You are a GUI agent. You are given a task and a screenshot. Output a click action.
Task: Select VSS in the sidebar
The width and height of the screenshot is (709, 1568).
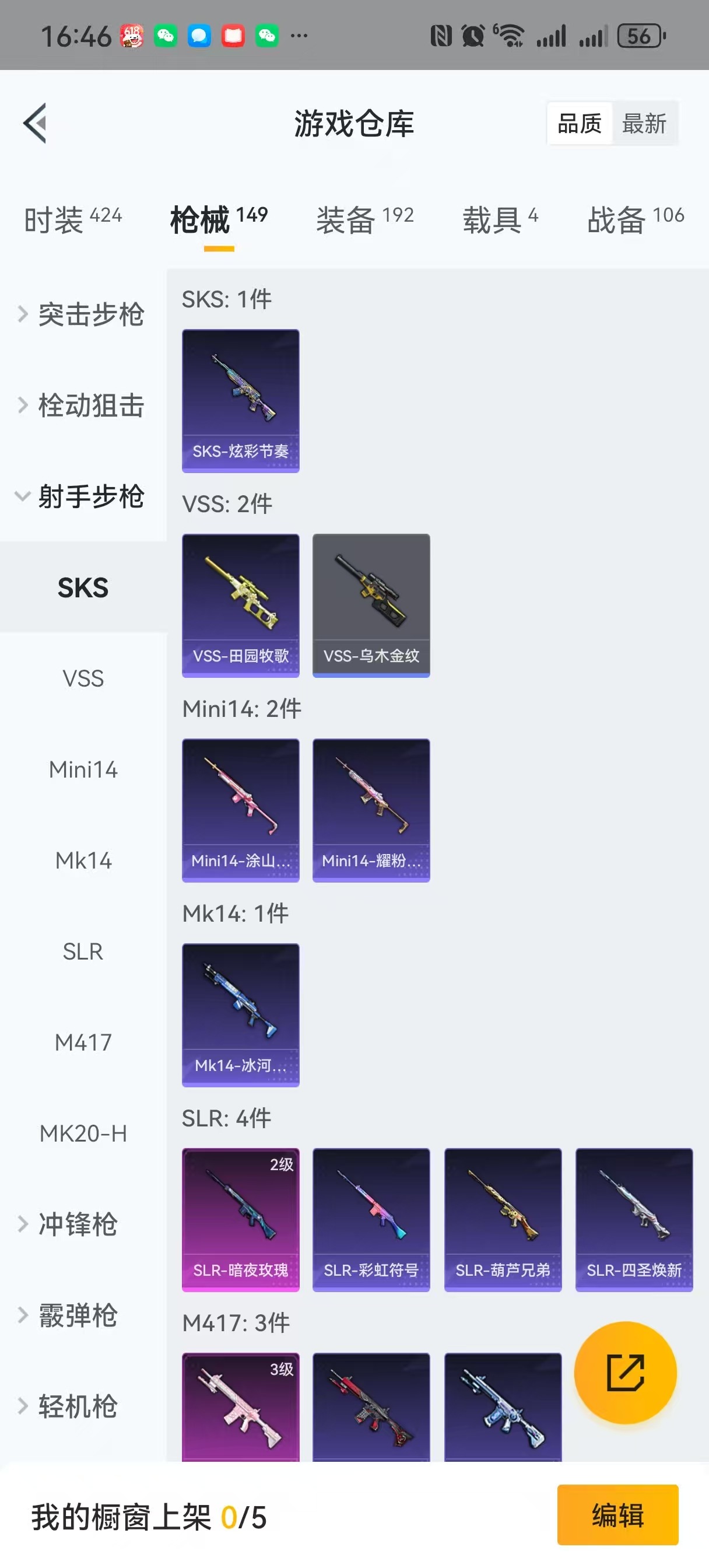(x=83, y=678)
